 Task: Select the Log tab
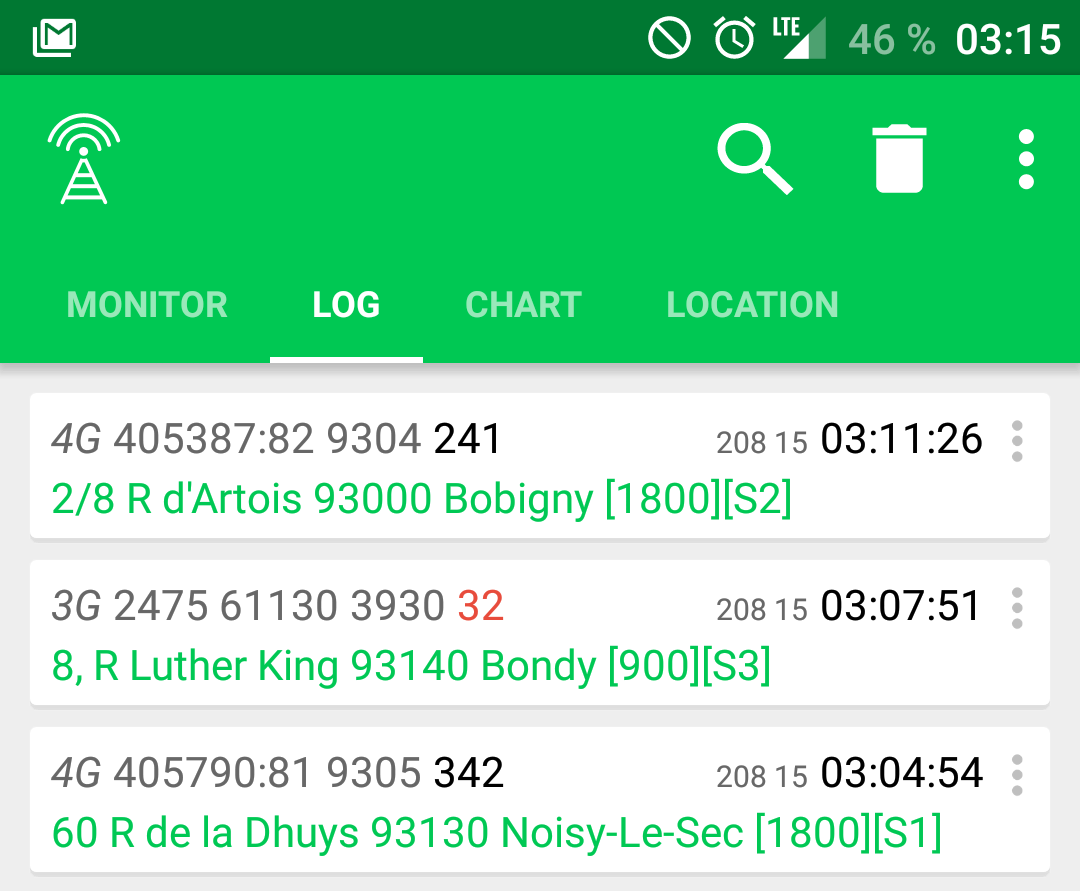pyautogui.click(x=346, y=305)
